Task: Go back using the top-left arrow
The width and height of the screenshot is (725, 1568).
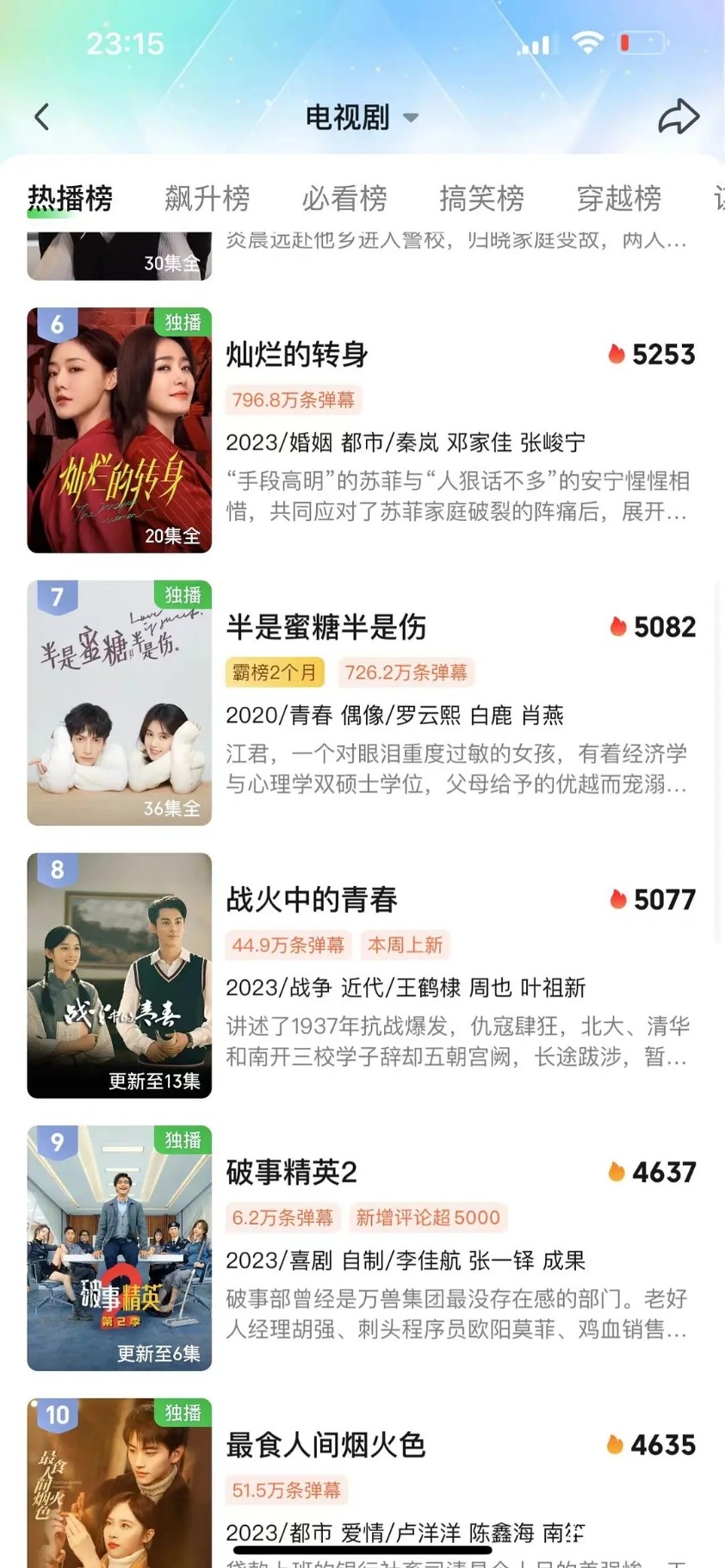Action: click(41, 117)
